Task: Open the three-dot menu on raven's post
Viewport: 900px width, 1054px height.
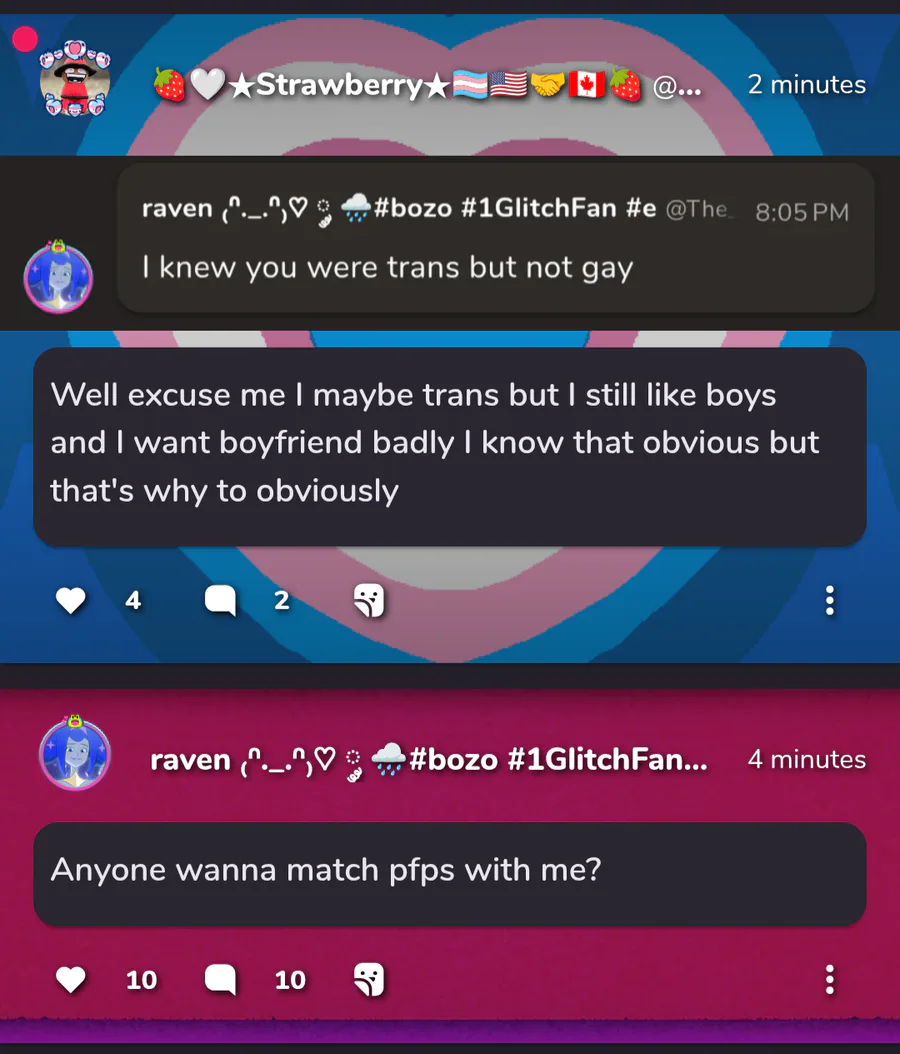Action: coord(830,979)
